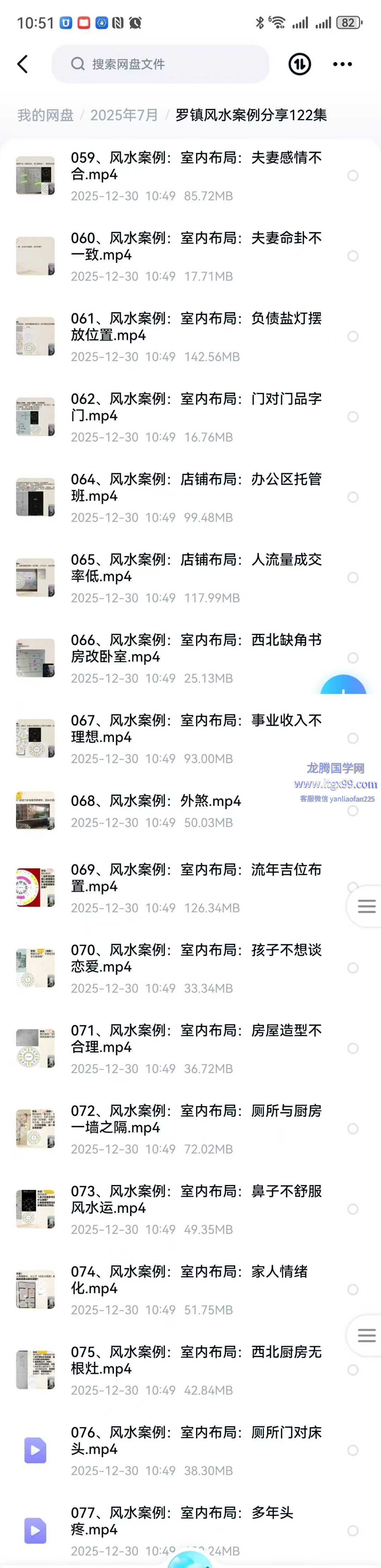Check the circle beside 073 鼻子不舒服风水运.mp4
The height and width of the screenshot is (1568, 381).
pyautogui.click(x=352, y=1209)
